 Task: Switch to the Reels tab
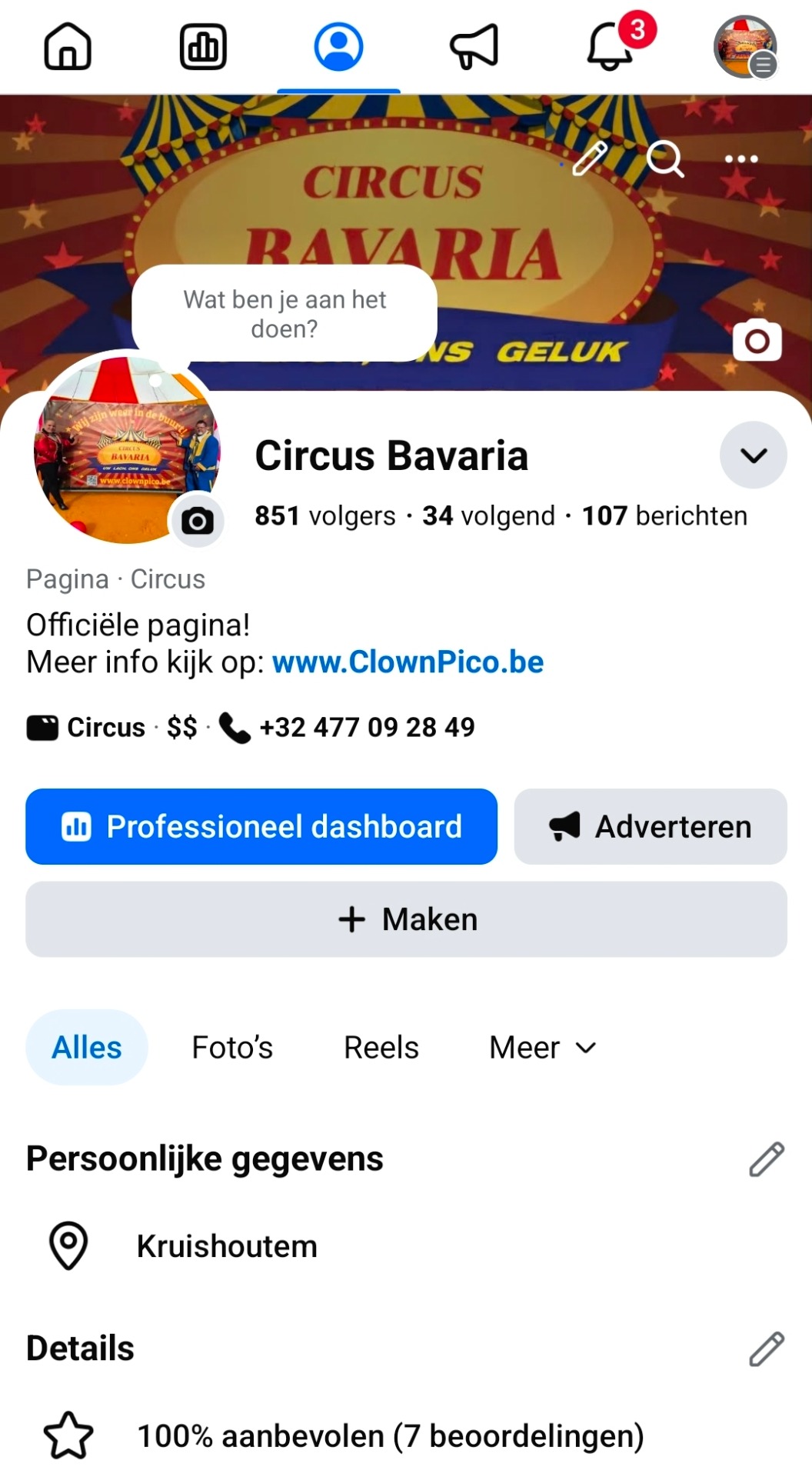[x=381, y=1048]
